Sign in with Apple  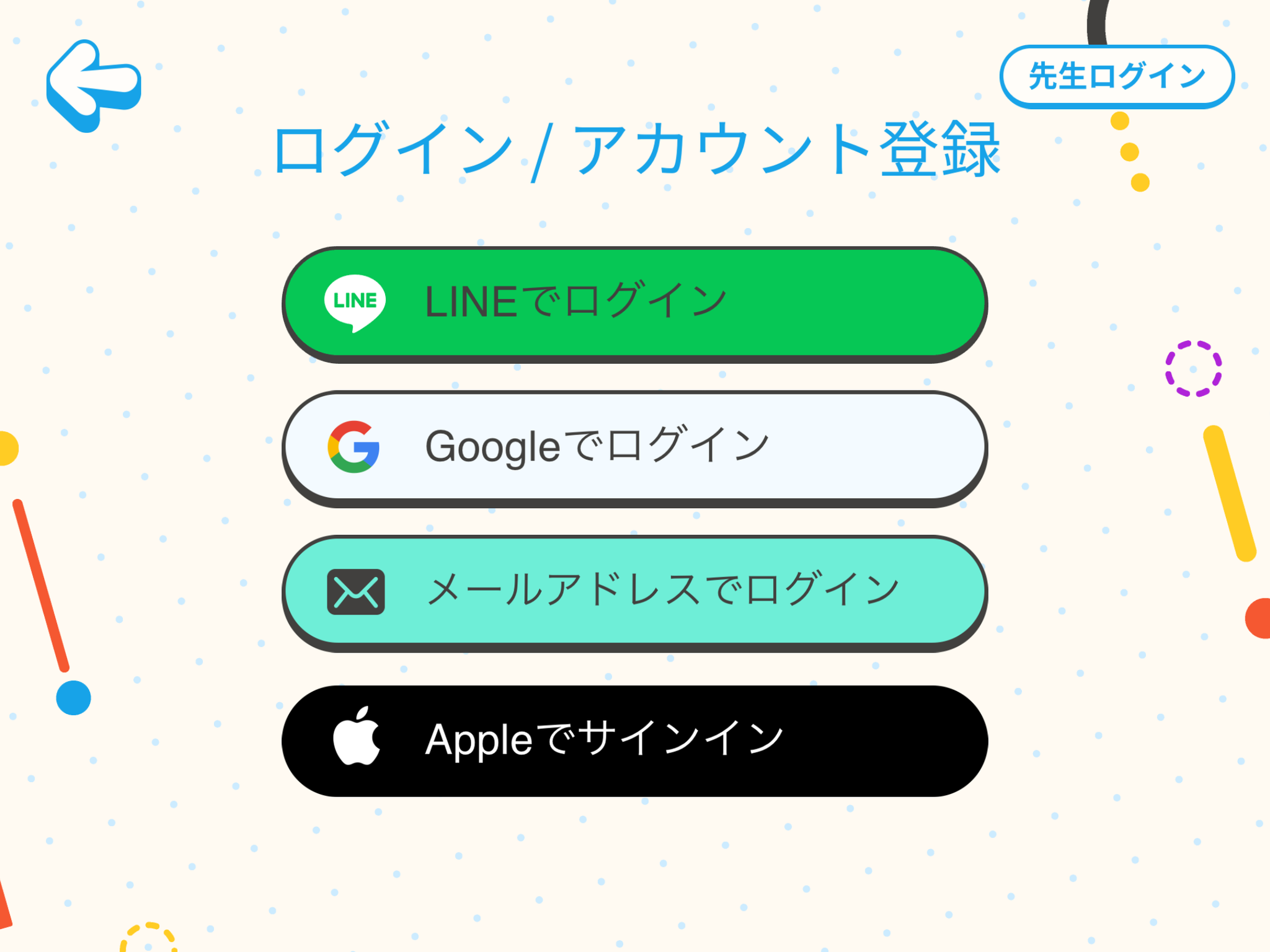[634, 740]
